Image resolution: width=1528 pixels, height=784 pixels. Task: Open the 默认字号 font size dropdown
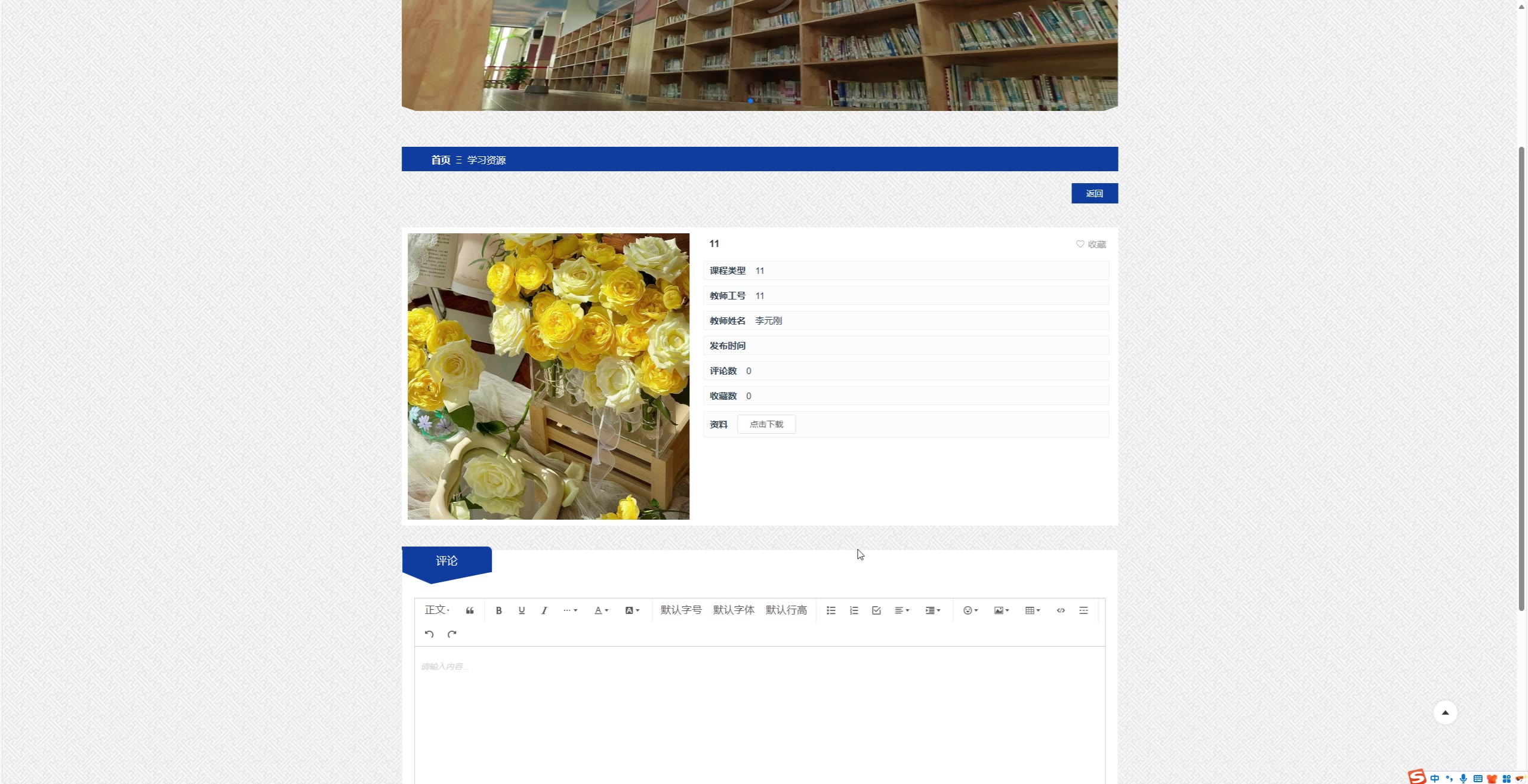[x=680, y=610]
